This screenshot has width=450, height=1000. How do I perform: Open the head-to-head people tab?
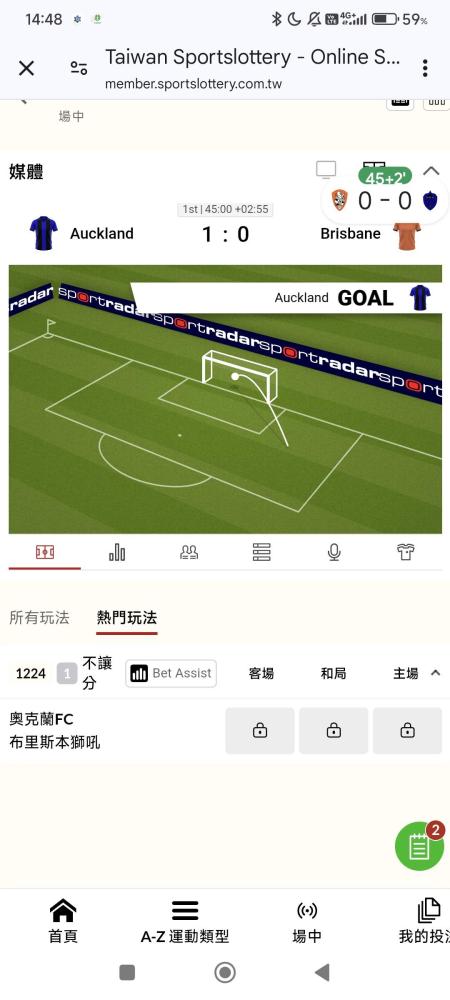(x=189, y=552)
